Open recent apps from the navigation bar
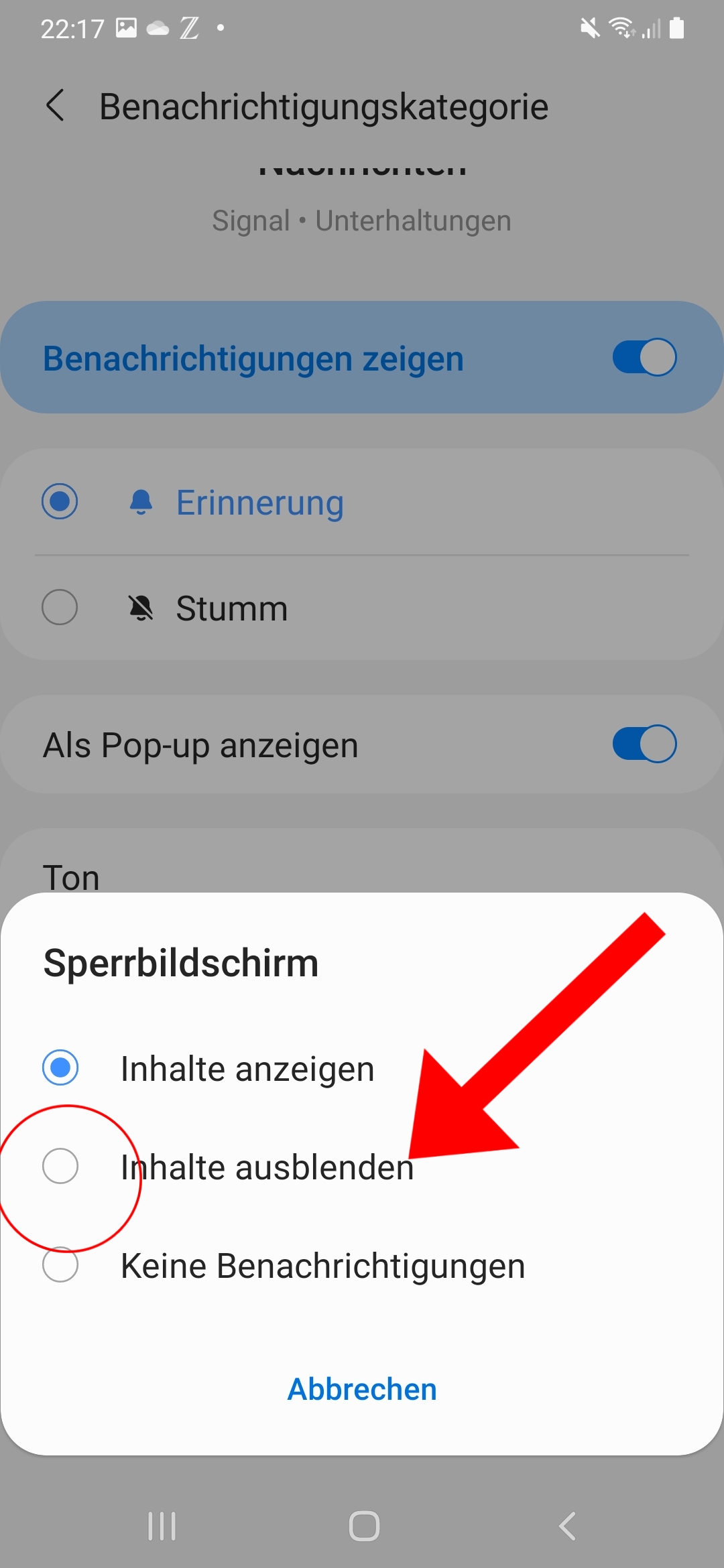Image resolution: width=724 pixels, height=1568 pixels. coord(162,1526)
